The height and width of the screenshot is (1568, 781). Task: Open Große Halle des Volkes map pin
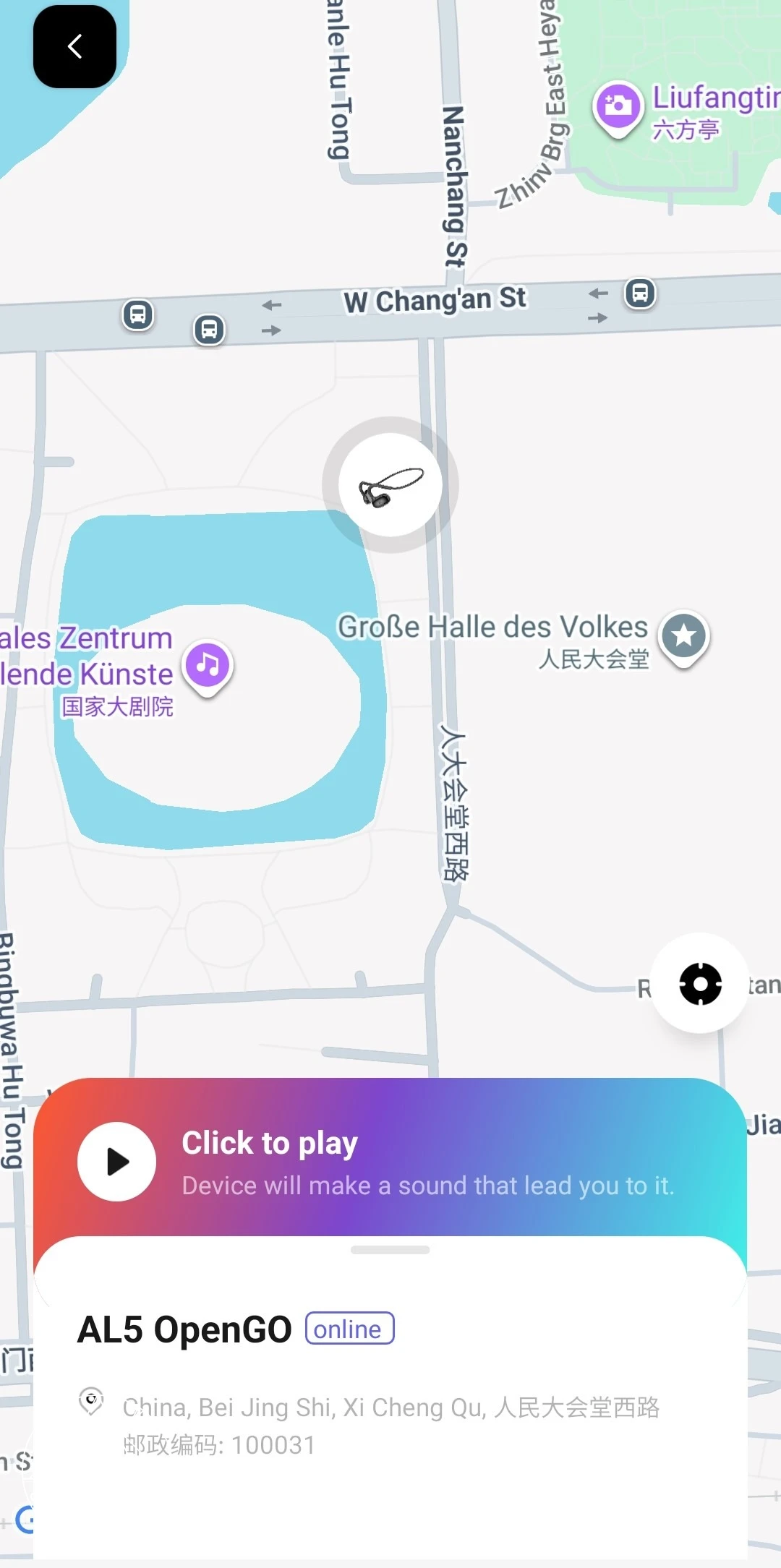[x=683, y=637]
